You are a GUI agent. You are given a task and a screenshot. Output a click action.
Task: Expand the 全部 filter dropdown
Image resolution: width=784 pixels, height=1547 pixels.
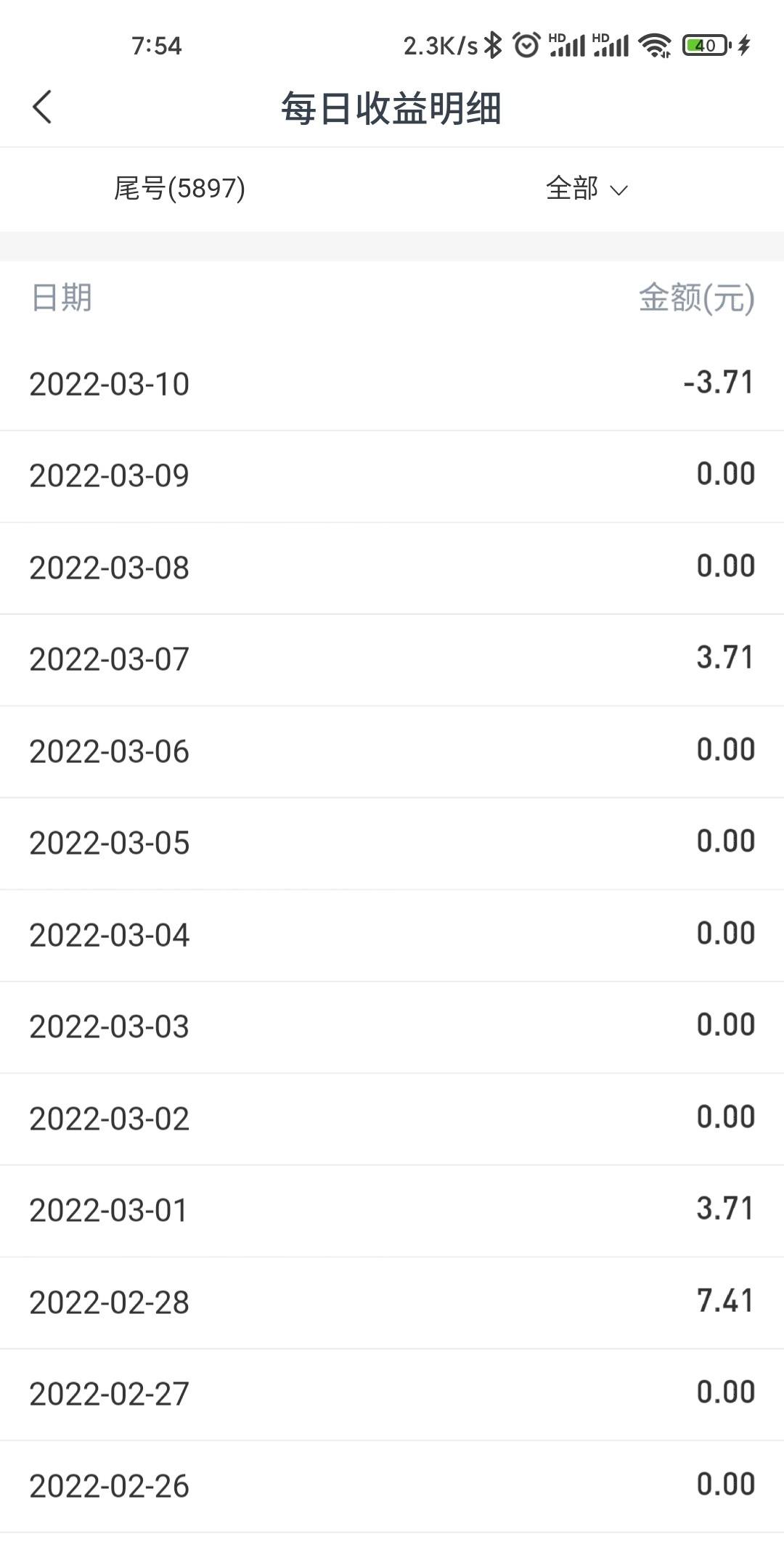[587, 189]
